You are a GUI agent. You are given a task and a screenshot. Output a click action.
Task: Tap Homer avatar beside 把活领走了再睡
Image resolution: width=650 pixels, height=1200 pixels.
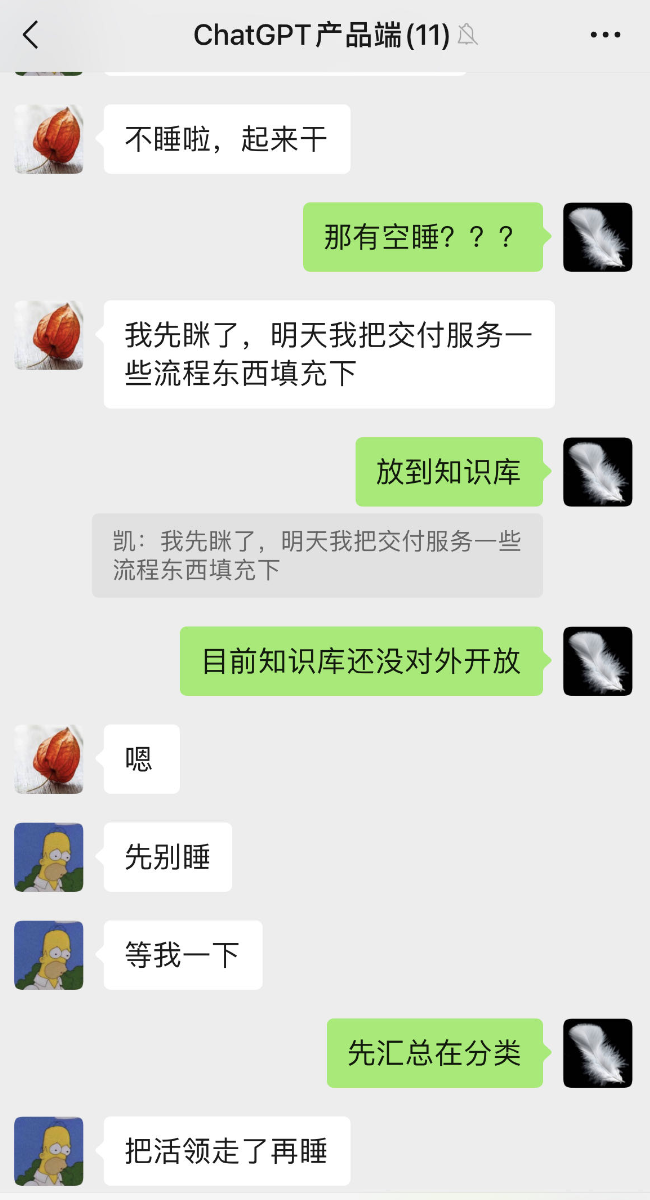click(x=49, y=1151)
